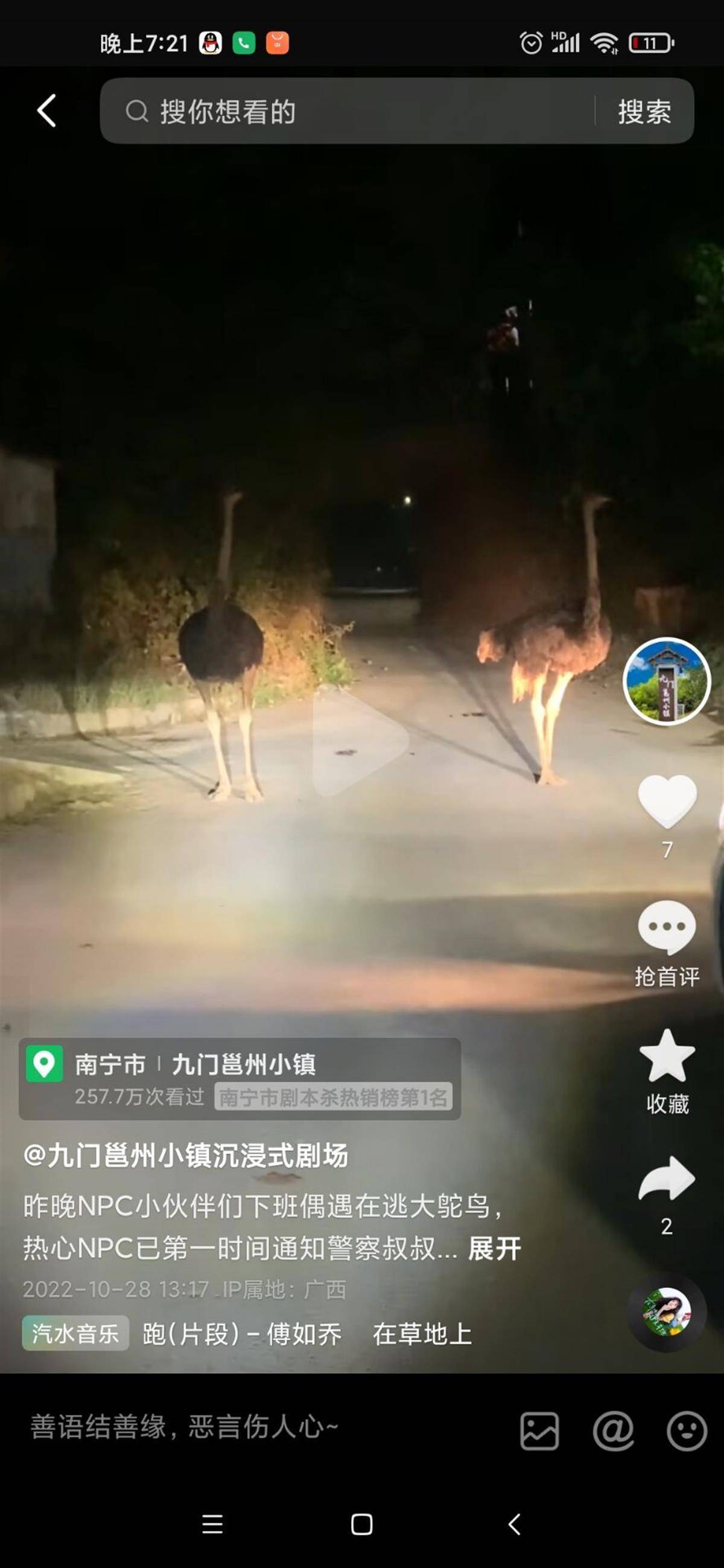
Task: Open the 九门邕州小镇 location card
Action: pos(240,1079)
